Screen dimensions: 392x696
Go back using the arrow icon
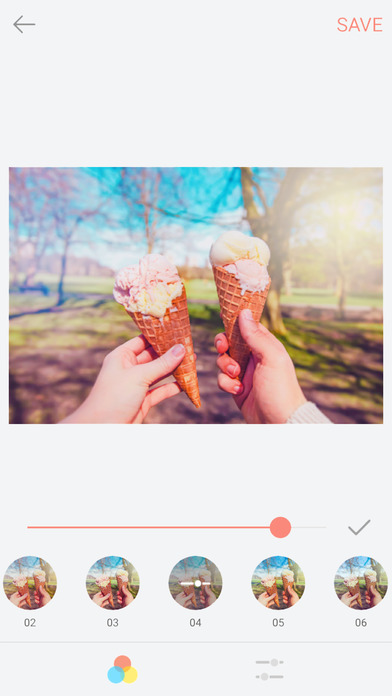pos(24,24)
